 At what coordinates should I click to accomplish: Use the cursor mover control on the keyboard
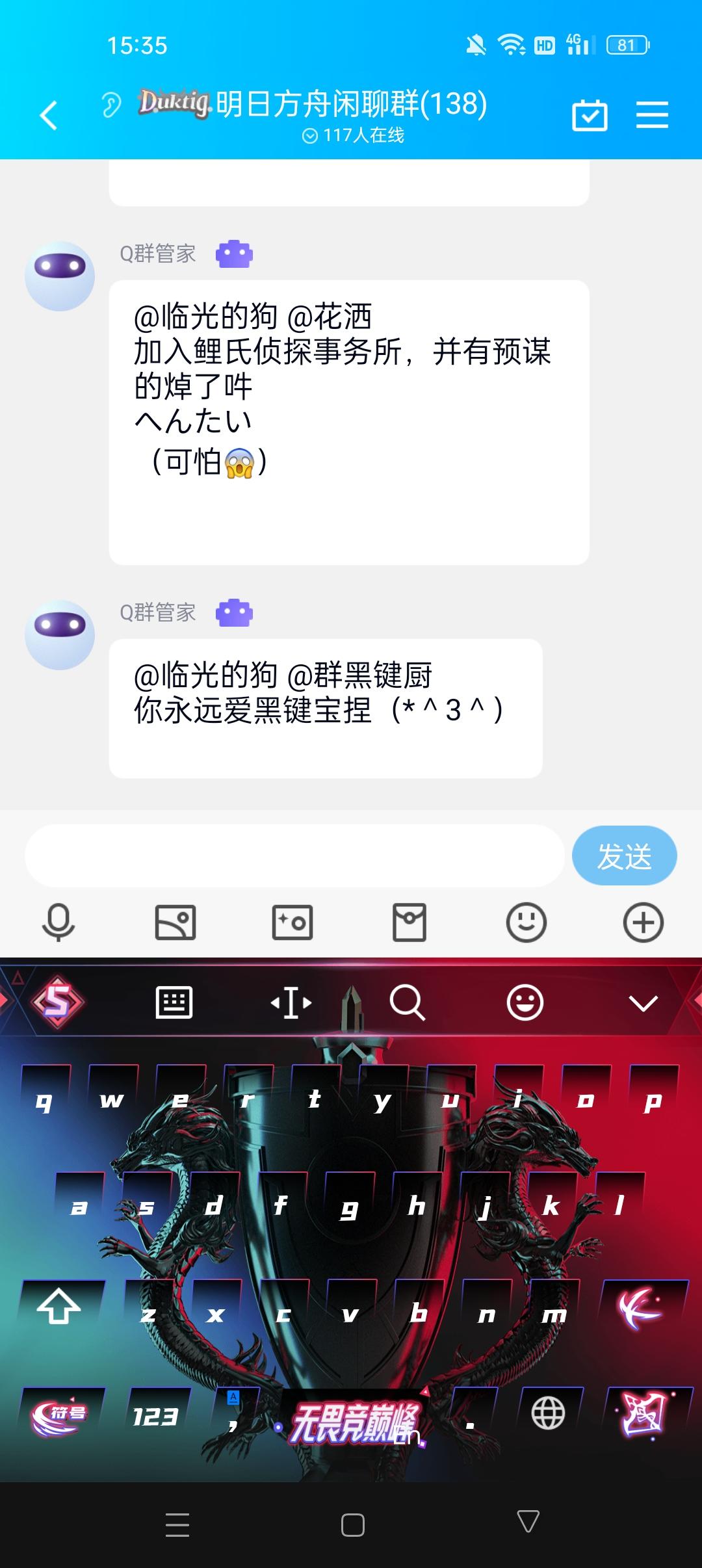coord(291,1002)
